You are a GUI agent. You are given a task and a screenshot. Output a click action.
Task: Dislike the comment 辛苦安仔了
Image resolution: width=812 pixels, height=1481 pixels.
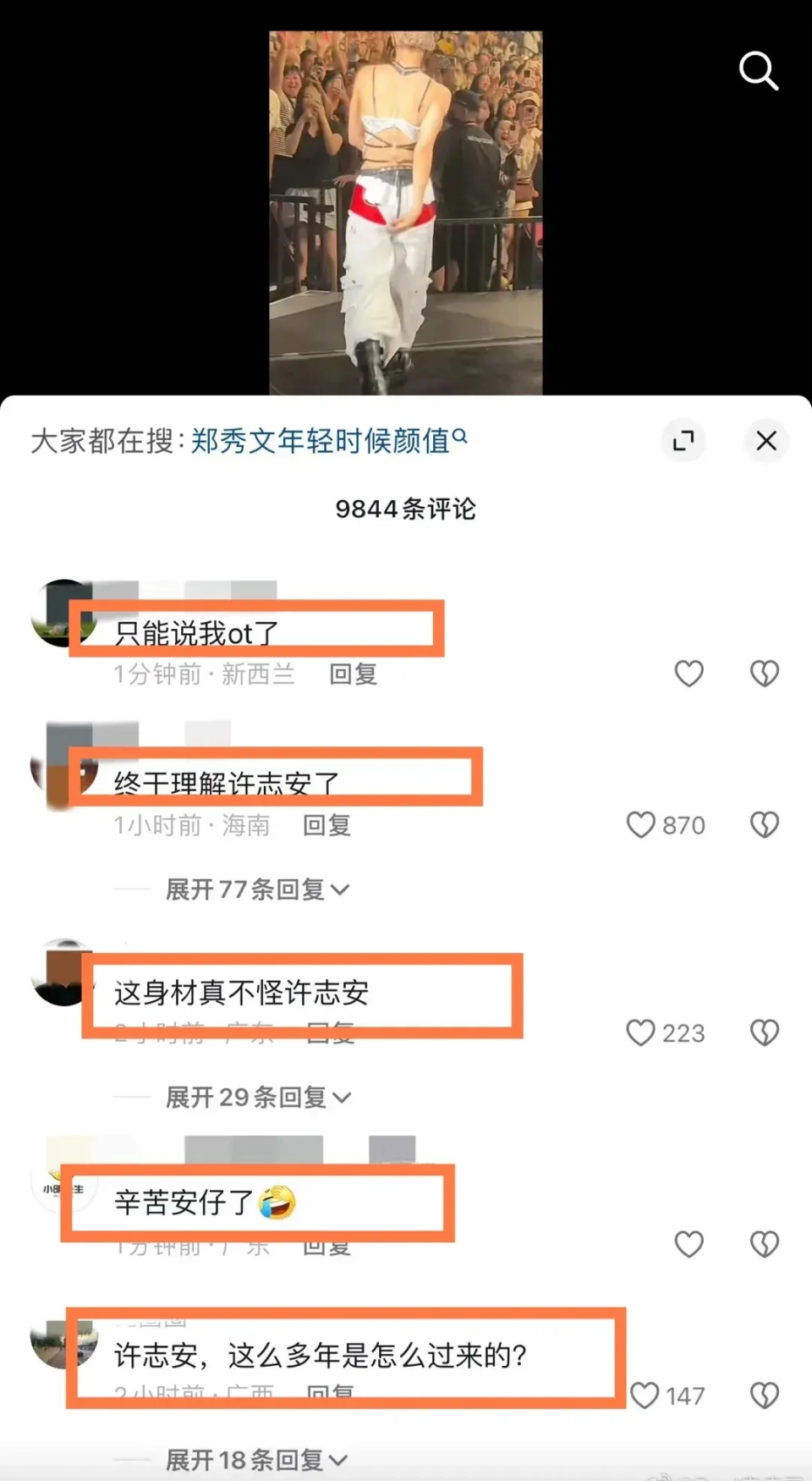[x=765, y=1244]
